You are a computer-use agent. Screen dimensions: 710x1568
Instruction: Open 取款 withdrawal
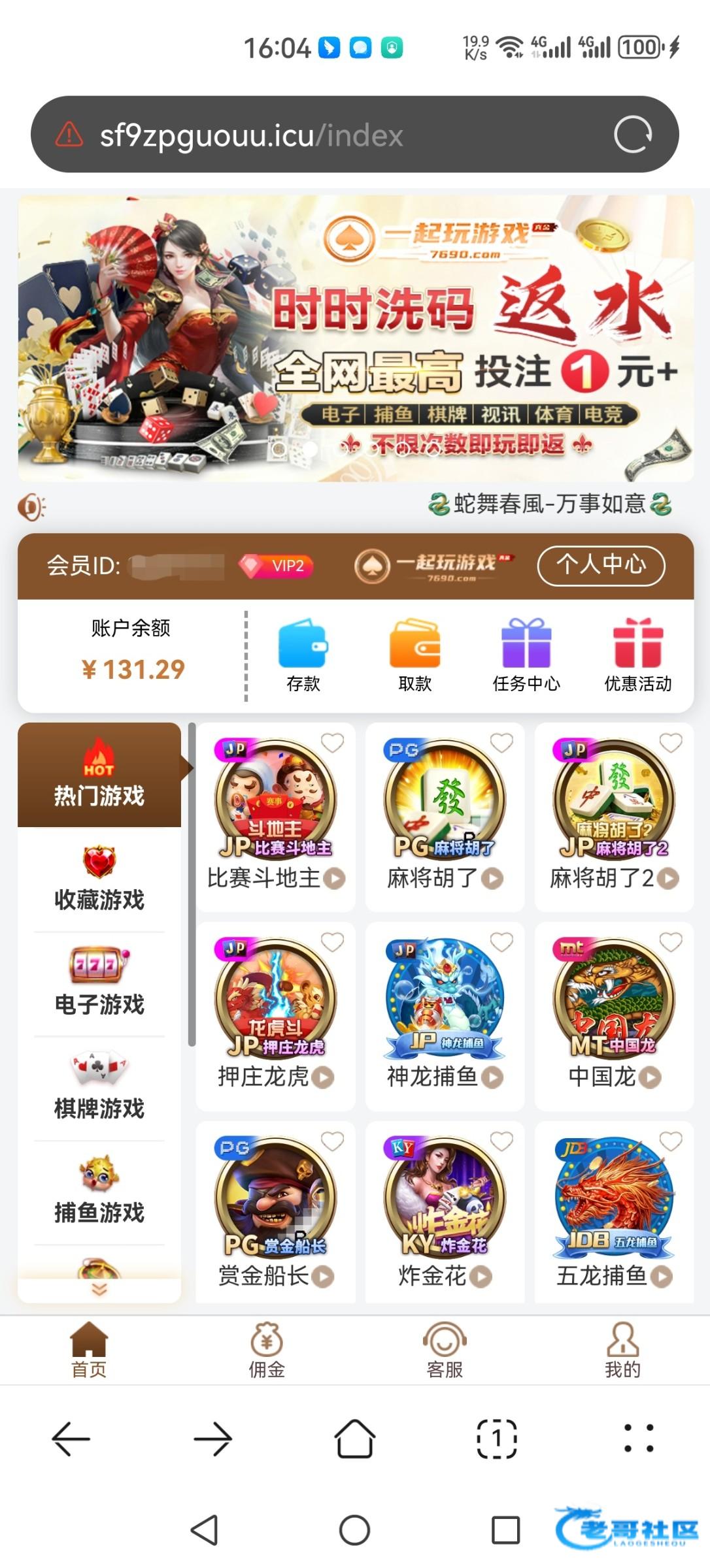[x=414, y=655]
